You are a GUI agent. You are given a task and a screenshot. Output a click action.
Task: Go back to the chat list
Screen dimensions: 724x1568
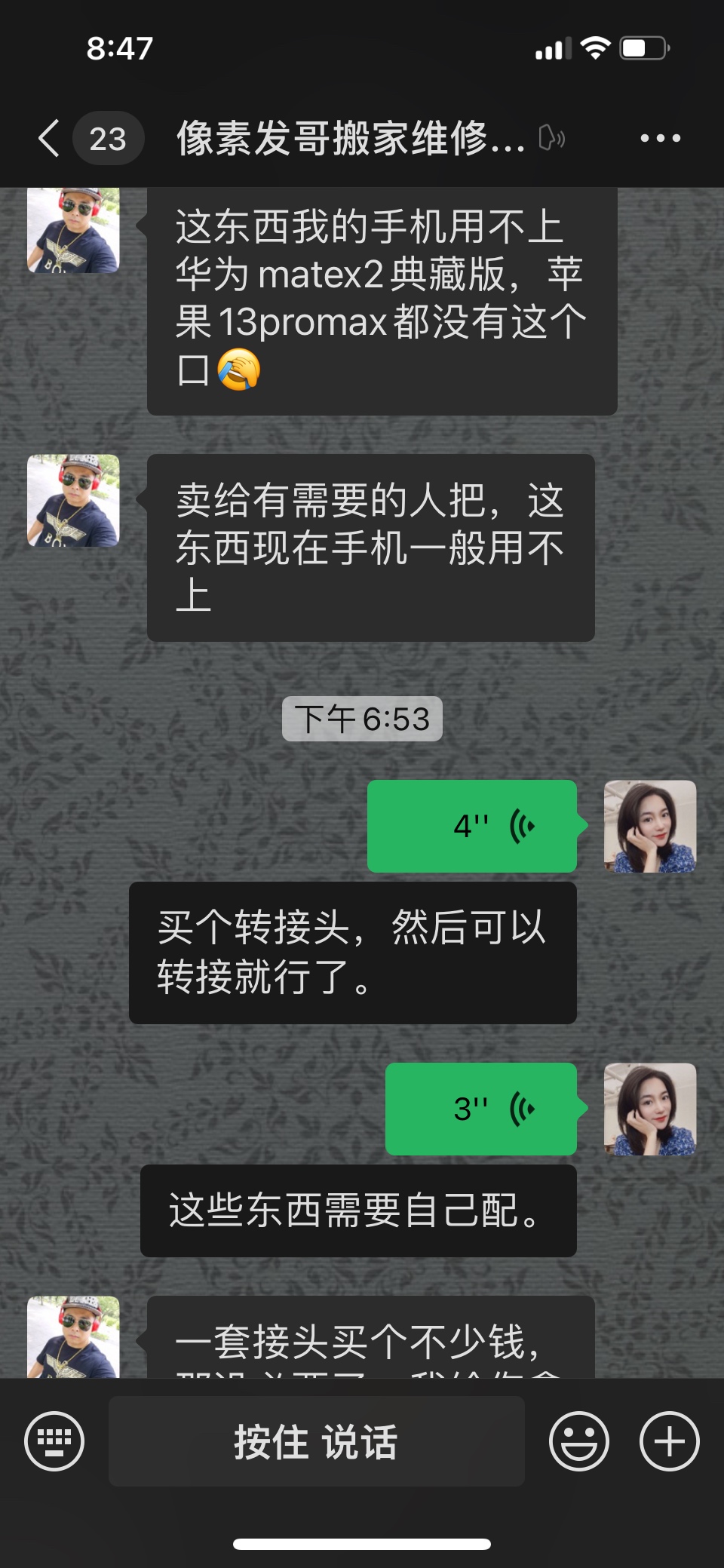pyautogui.click(x=50, y=139)
